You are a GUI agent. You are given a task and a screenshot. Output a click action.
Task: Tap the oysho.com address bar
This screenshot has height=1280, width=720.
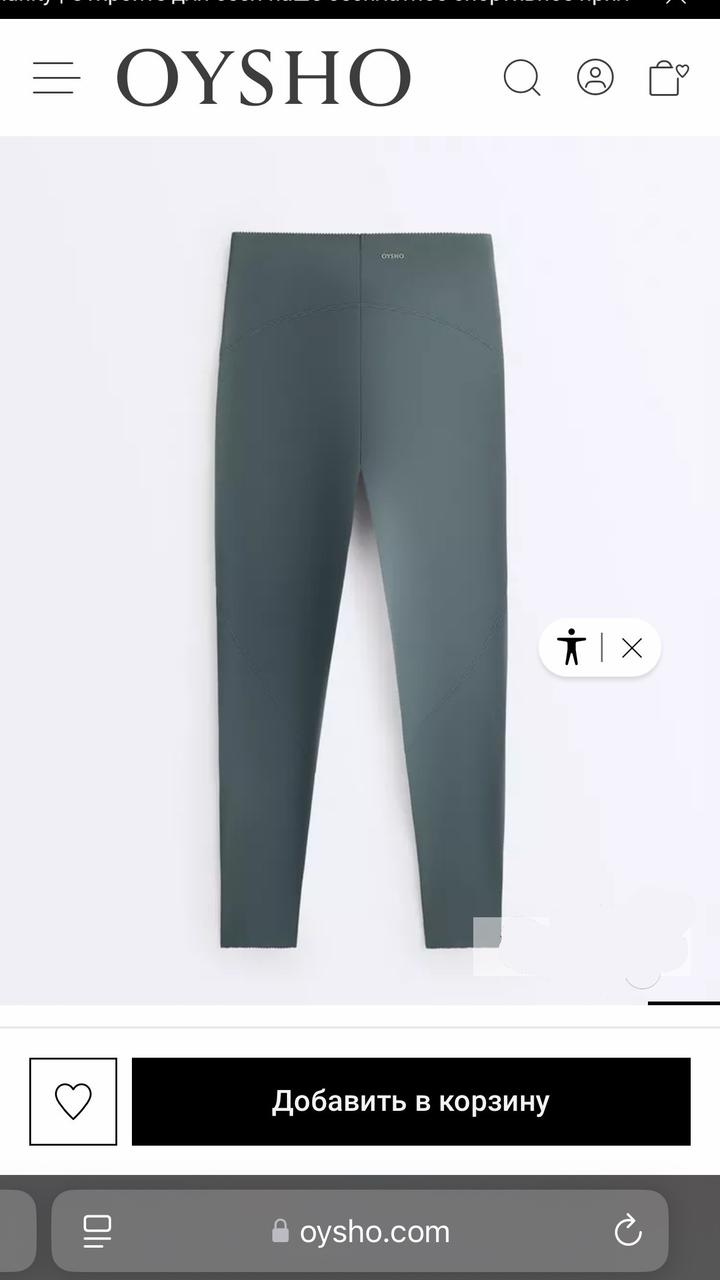362,1231
